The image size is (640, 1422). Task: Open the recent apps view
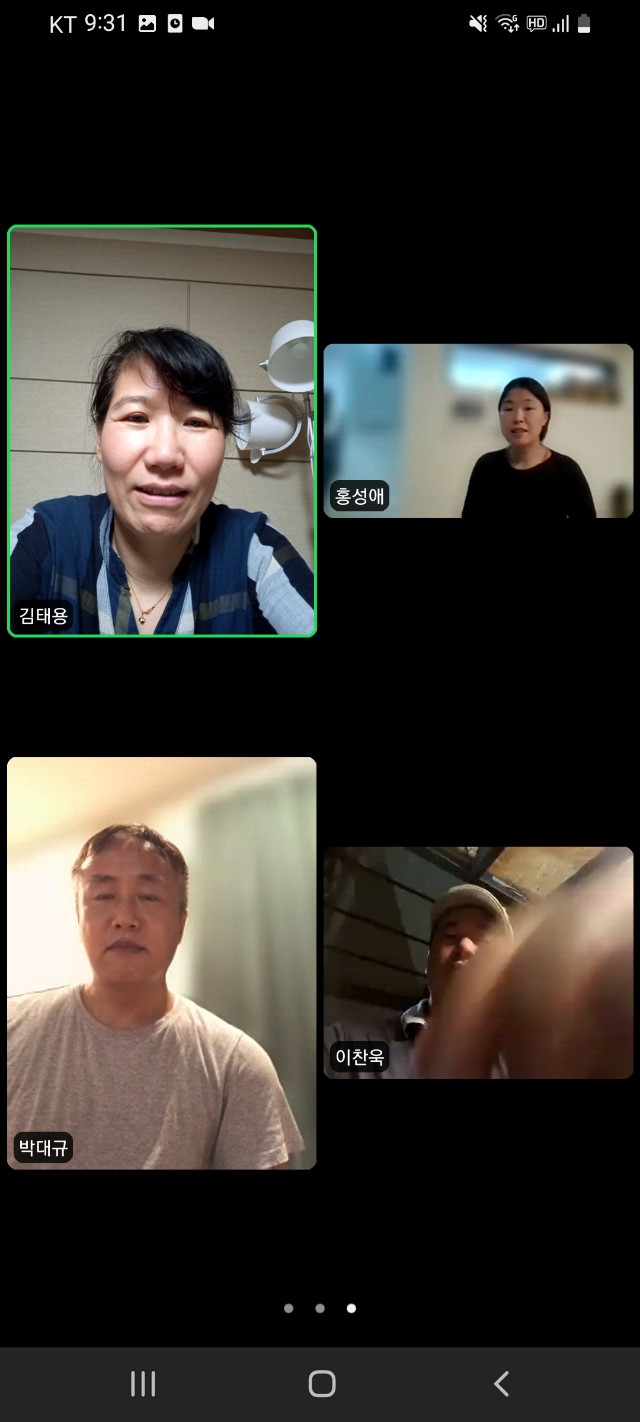coord(143,1383)
